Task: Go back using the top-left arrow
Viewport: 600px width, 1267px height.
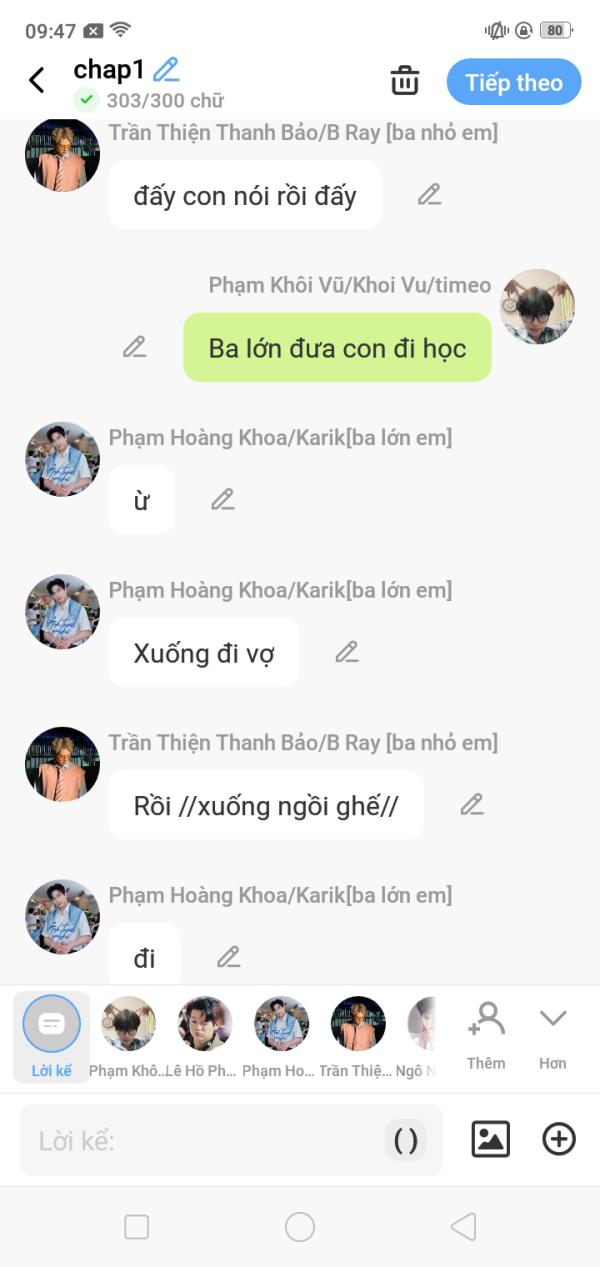Action: (37, 80)
